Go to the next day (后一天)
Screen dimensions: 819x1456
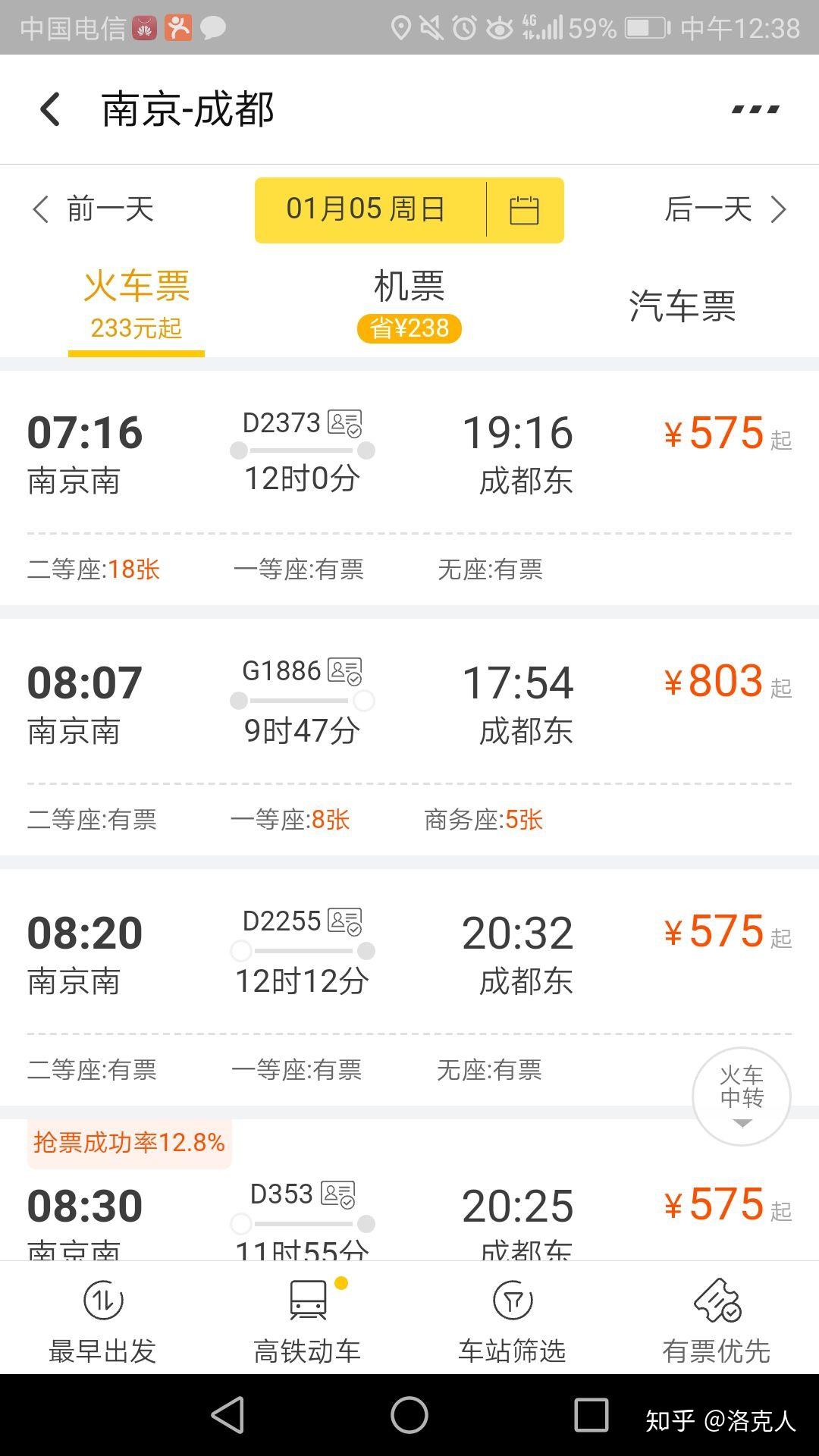coord(726,209)
